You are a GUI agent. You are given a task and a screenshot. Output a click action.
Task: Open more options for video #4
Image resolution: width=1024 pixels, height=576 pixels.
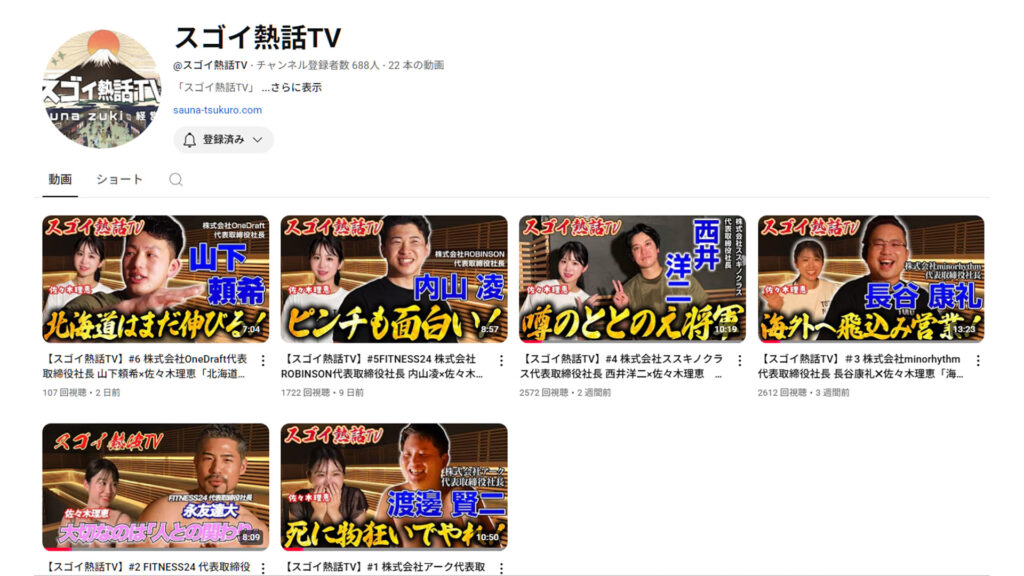coord(740,360)
